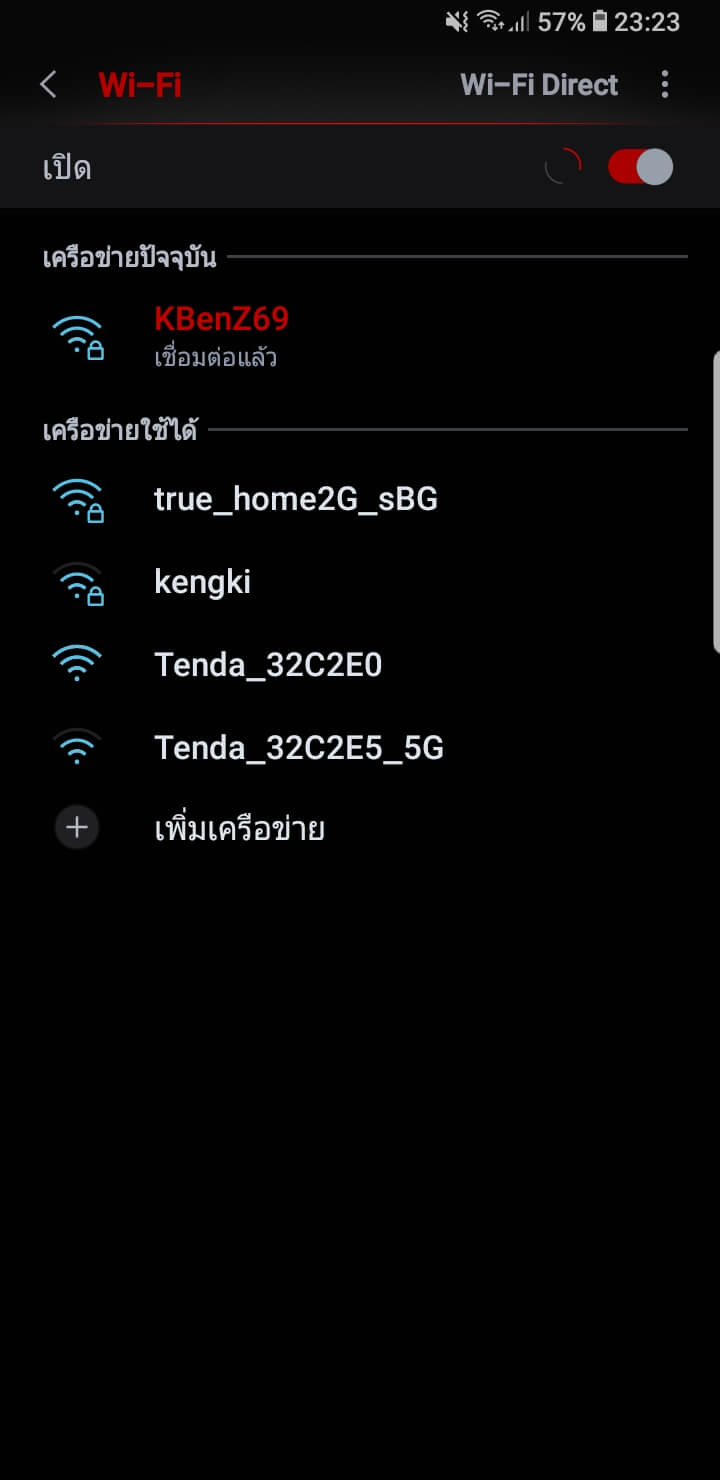
Task: Connect to true_home2G_sBG
Action: click(x=360, y=499)
